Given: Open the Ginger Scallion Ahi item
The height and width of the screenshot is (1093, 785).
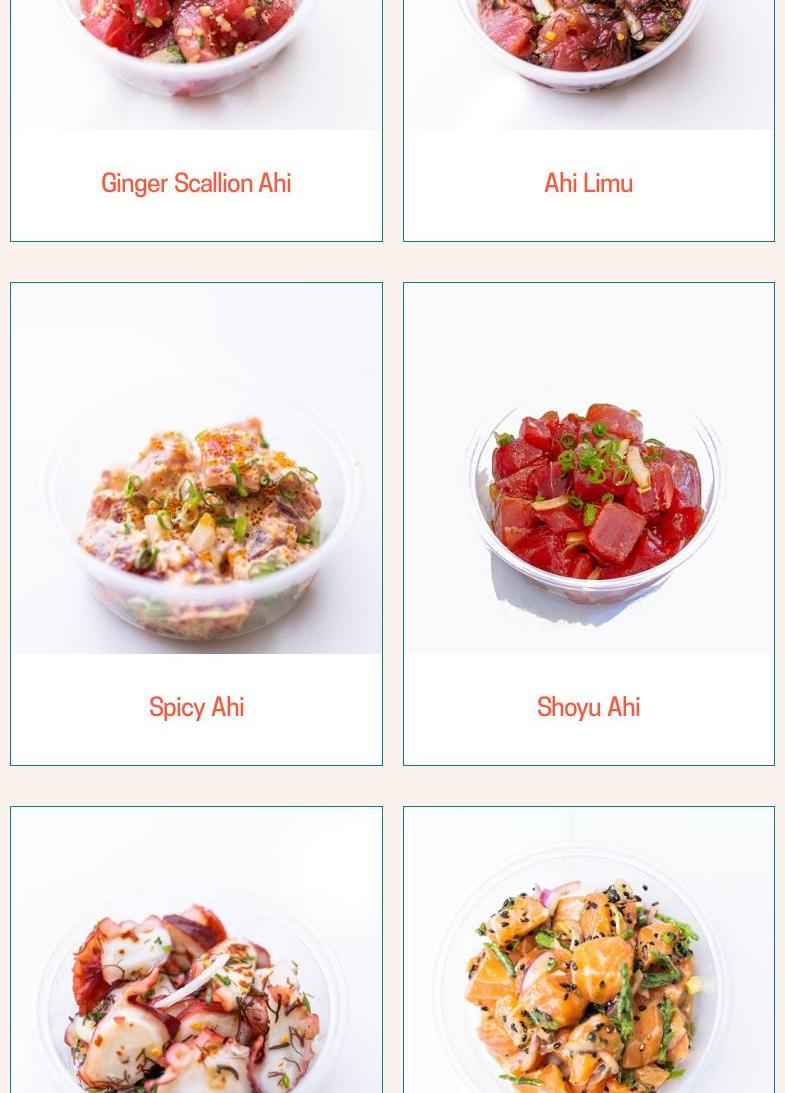Looking at the screenshot, I should click(x=196, y=183).
